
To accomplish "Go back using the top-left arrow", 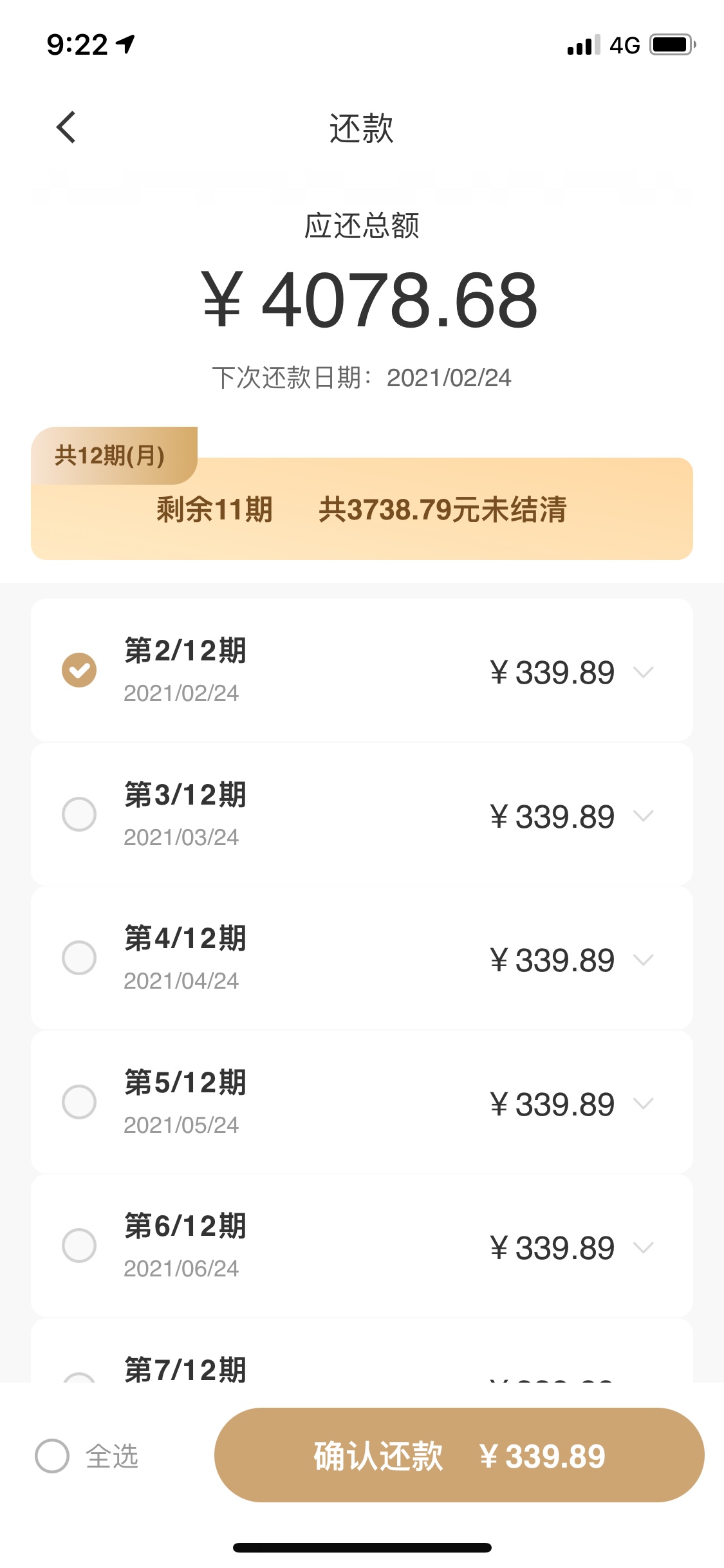I will coord(66,127).
